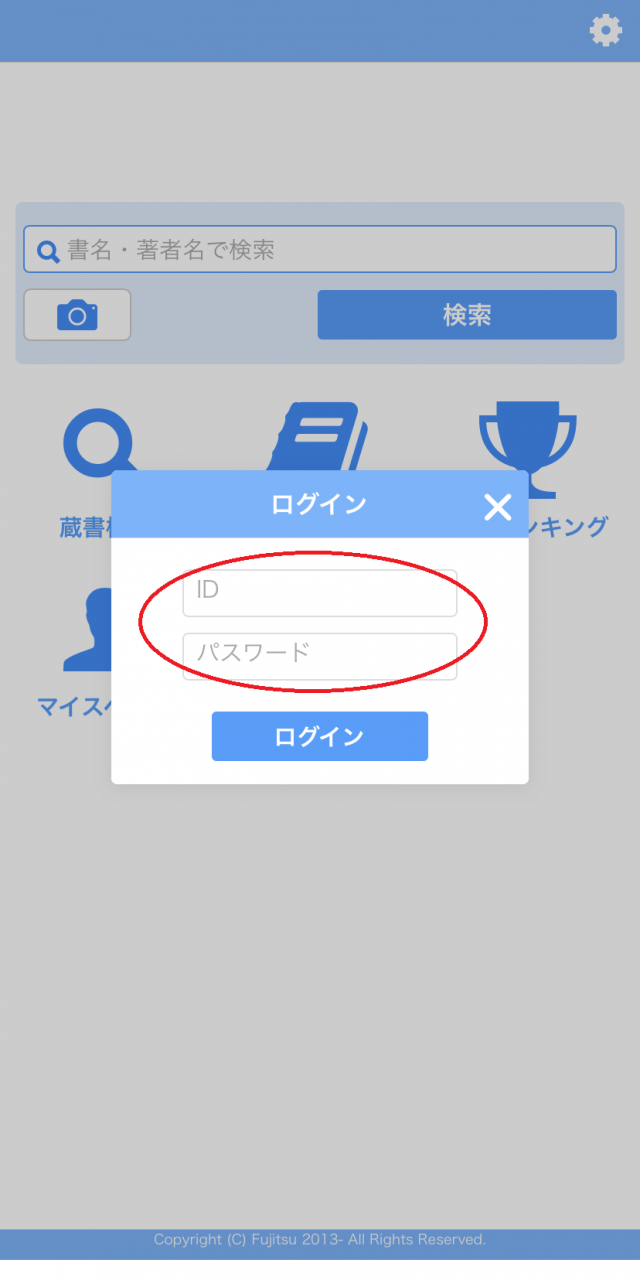Open settings via the gear icon
This screenshot has height=1280, width=640.
click(605, 31)
